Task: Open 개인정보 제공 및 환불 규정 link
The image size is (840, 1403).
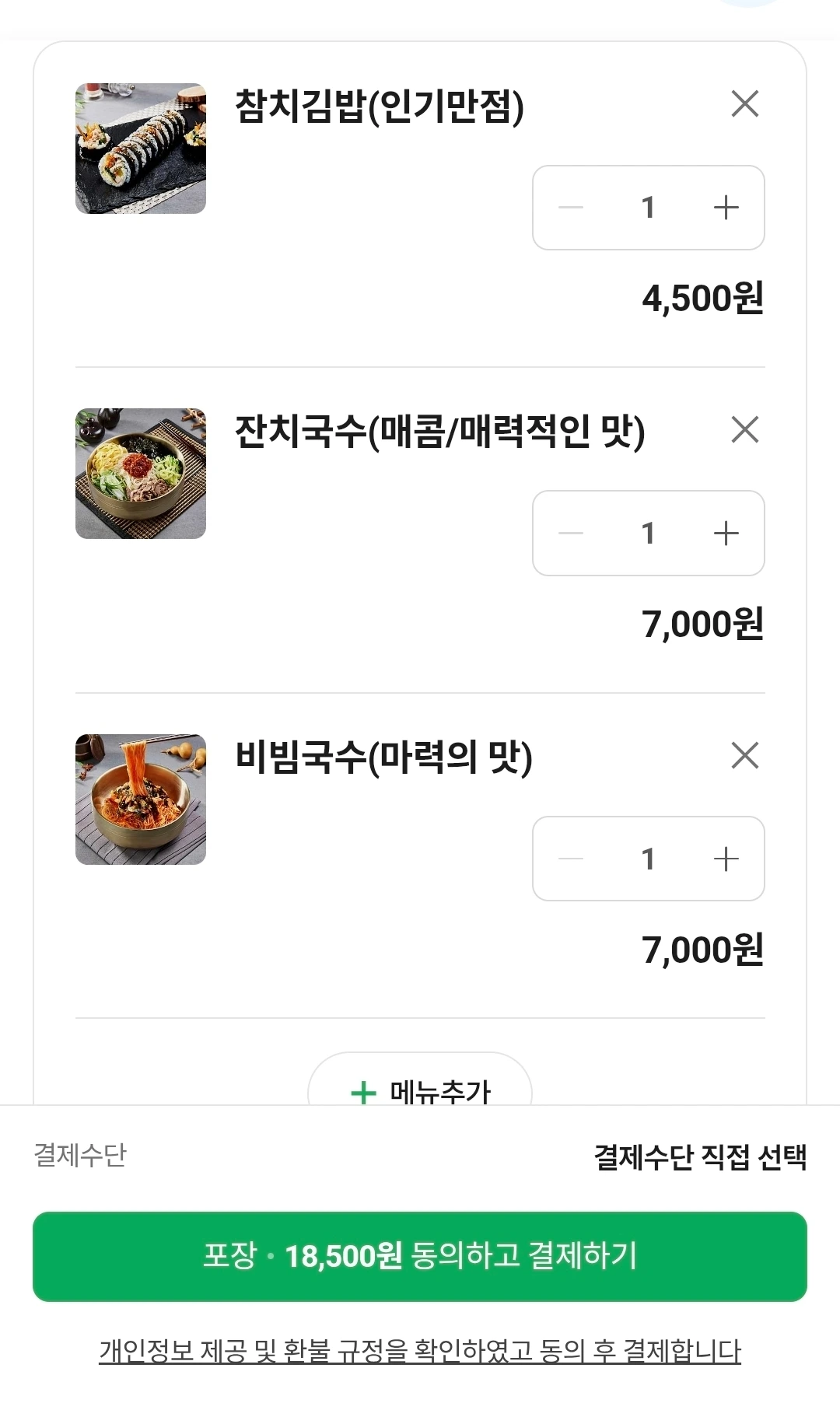Action: pos(420,1351)
